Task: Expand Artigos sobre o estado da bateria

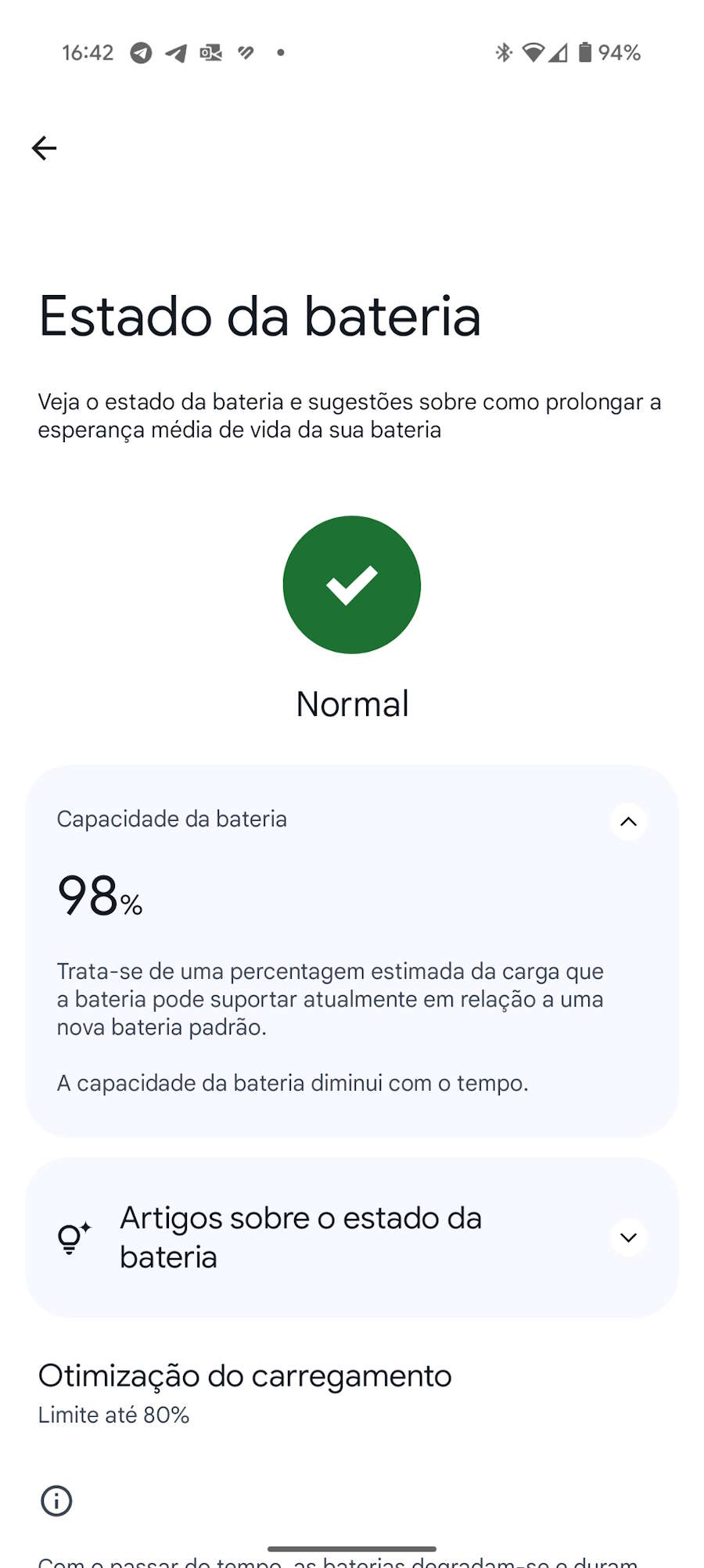Action: click(627, 1237)
